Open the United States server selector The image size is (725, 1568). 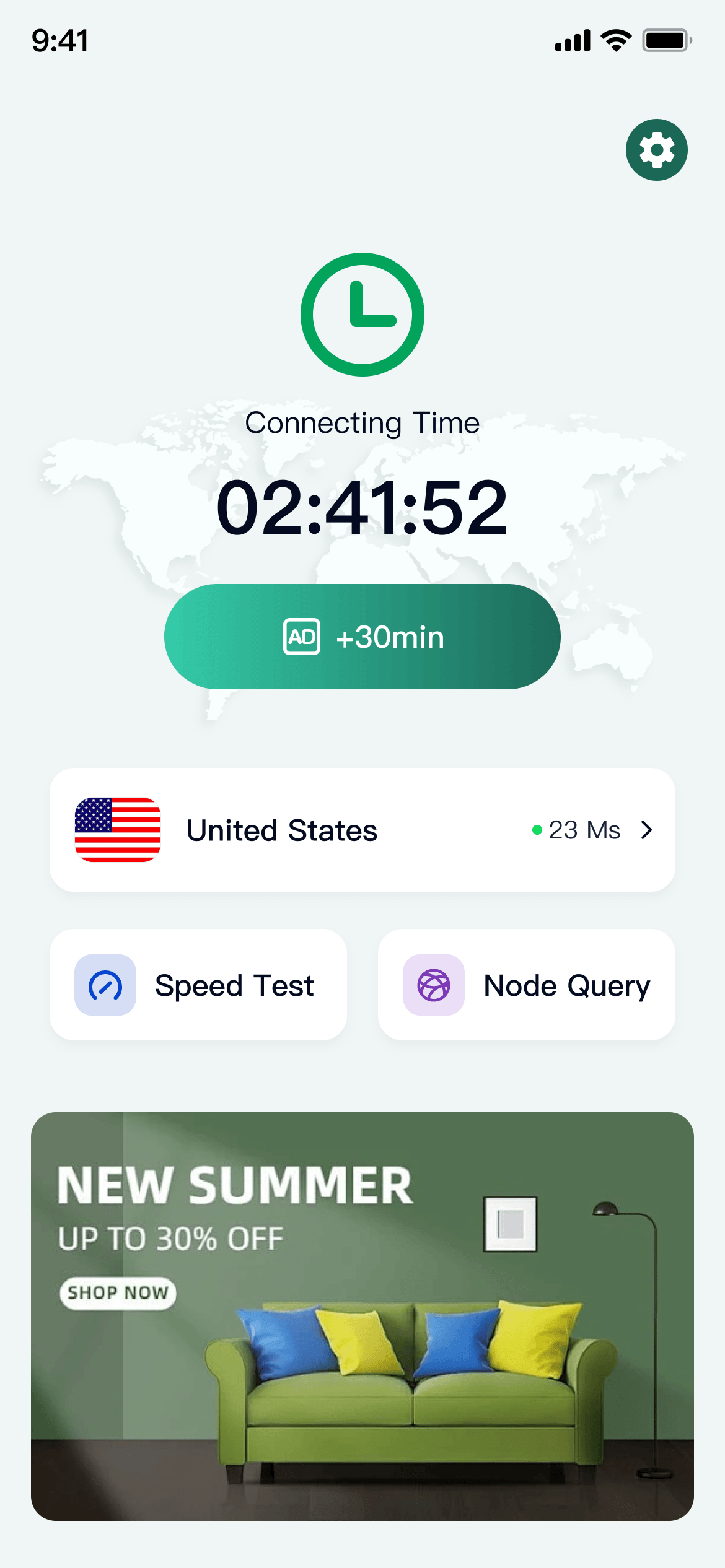coord(362,830)
